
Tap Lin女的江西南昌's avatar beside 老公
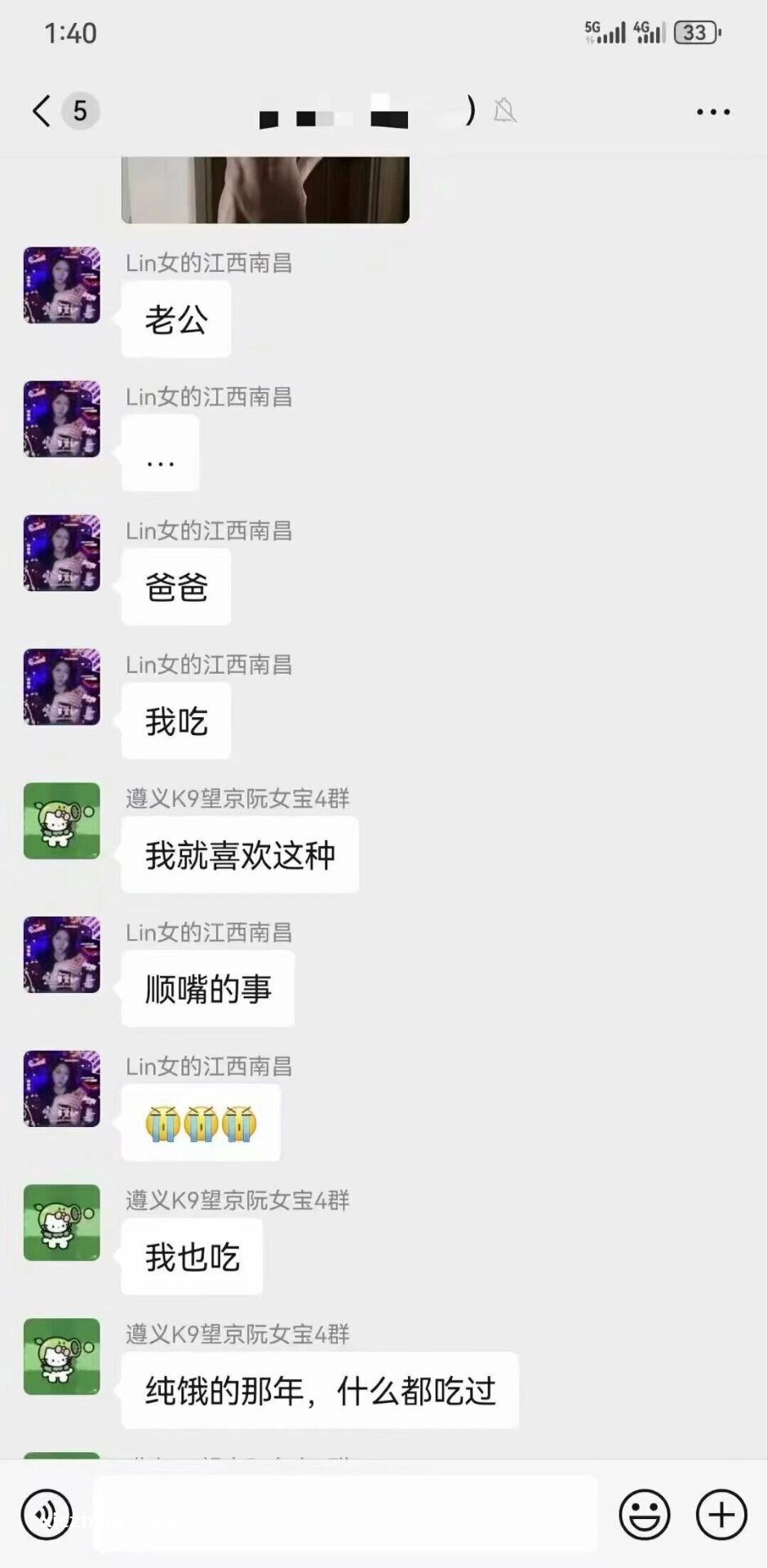pos(62,285)
